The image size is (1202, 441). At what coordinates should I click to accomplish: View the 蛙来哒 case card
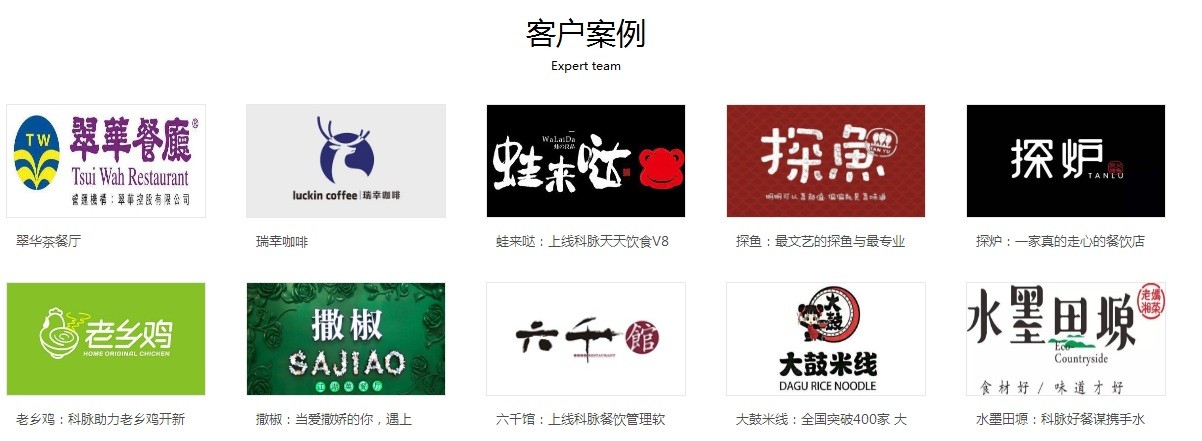586,160
